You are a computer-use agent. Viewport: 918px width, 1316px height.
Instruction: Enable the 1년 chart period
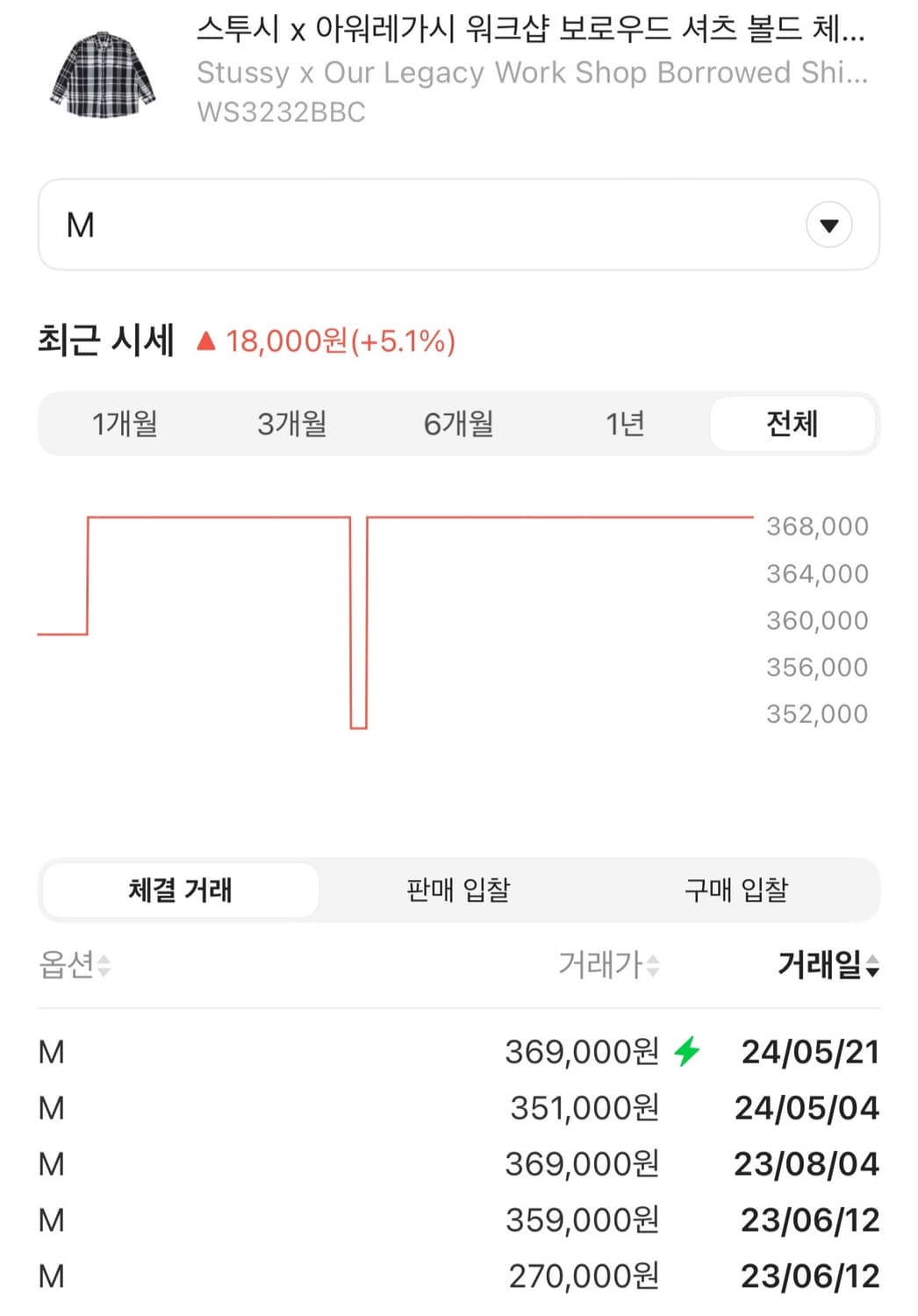[x=625, y=423]
